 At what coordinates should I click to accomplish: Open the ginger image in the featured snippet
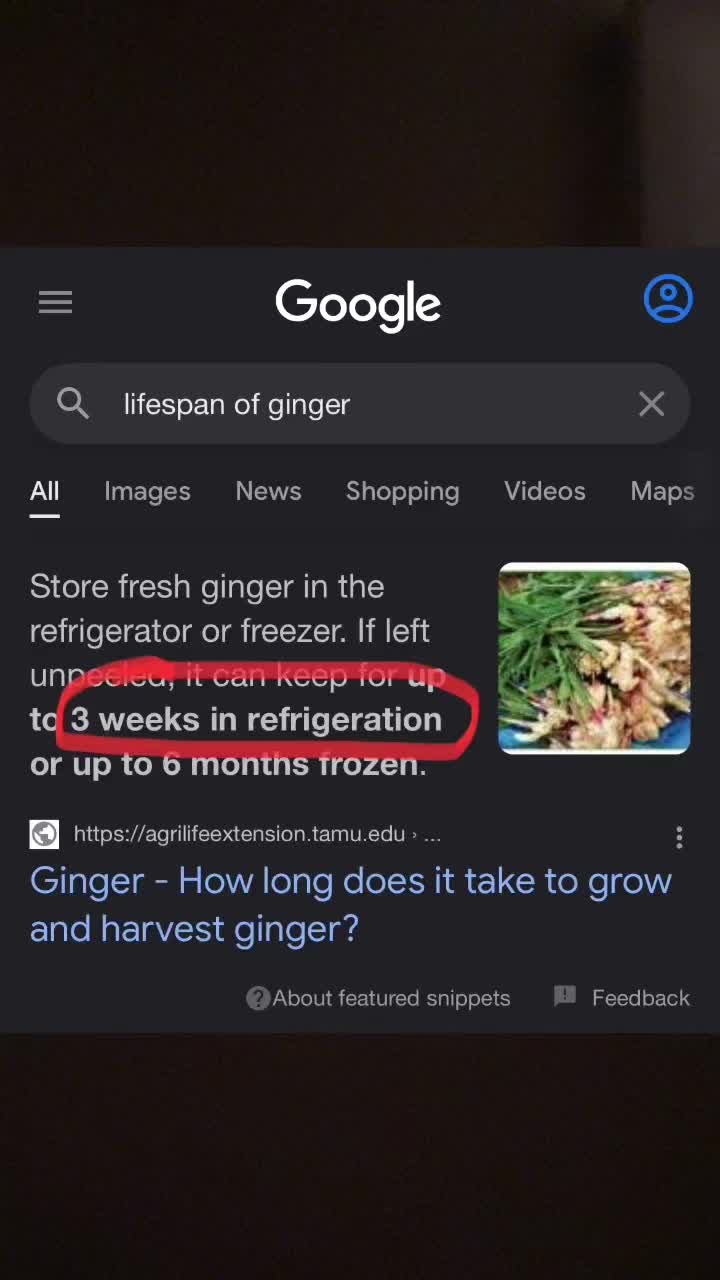594,657
